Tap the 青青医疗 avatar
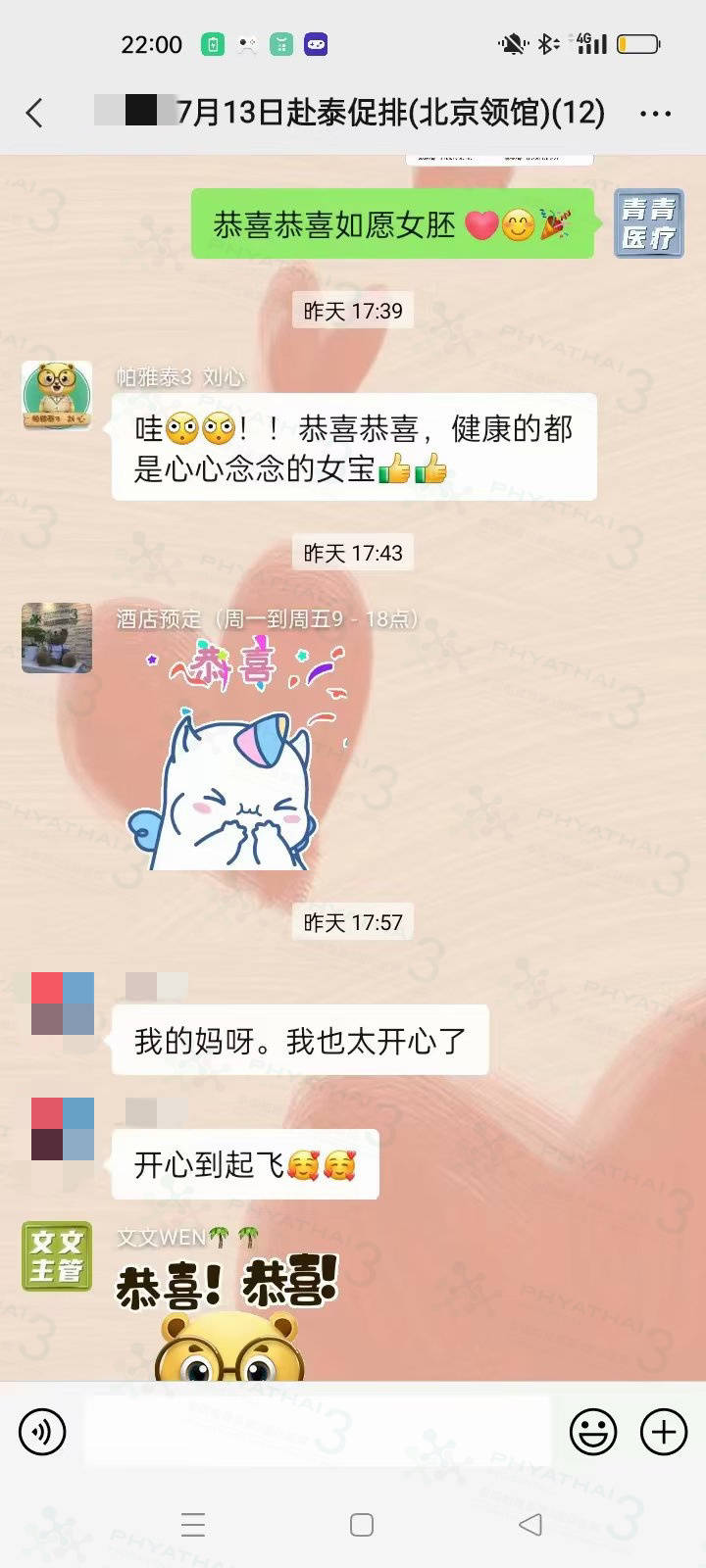 [x=648, y=223]
